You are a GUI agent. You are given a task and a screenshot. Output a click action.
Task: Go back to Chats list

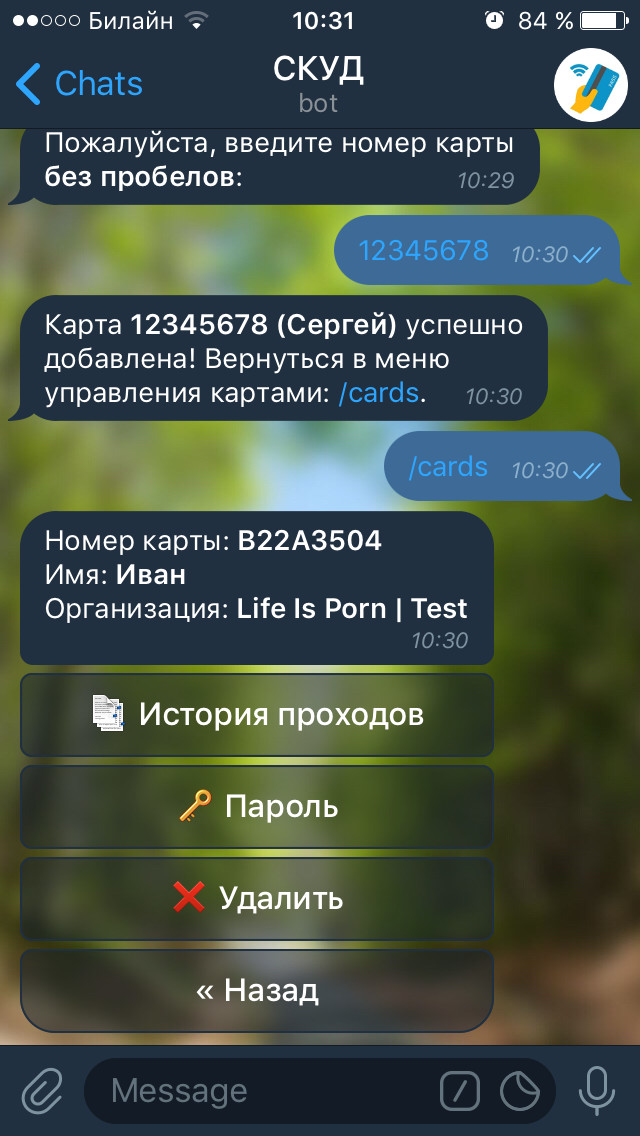(80, 84)
